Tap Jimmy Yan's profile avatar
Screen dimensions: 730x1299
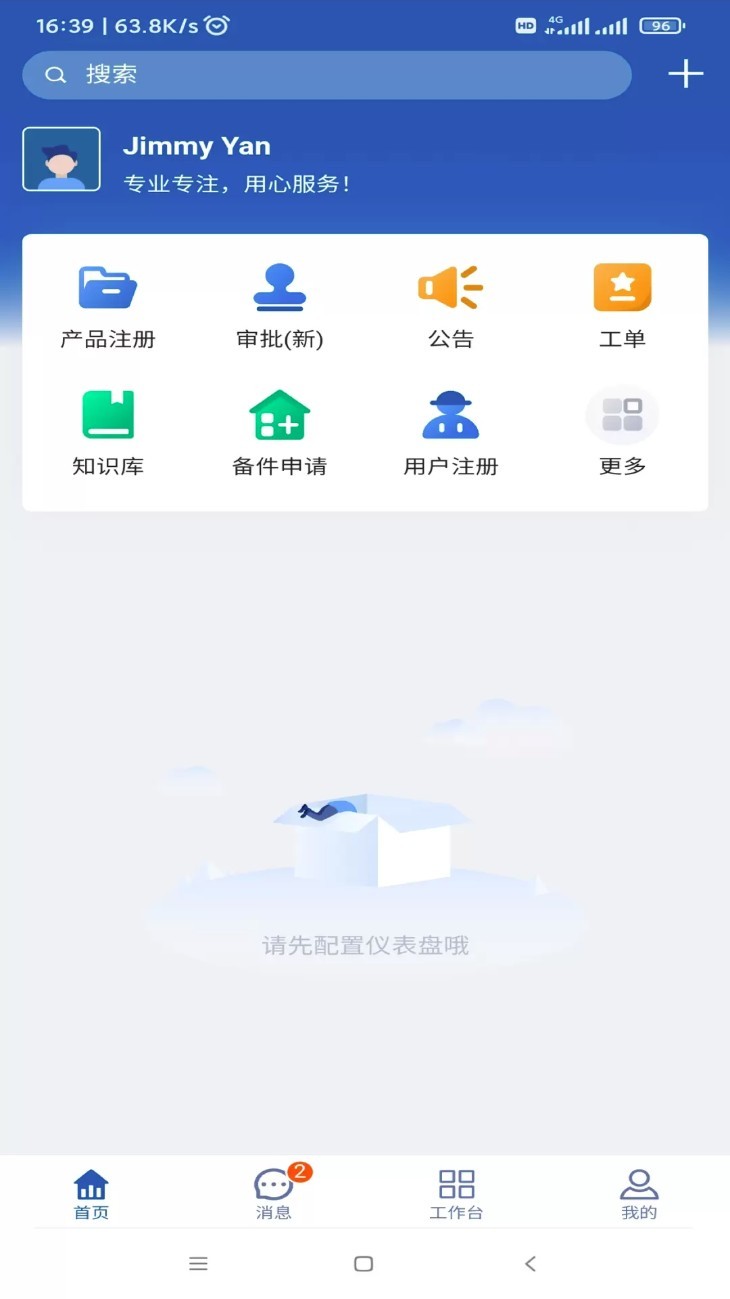point(61,158)
